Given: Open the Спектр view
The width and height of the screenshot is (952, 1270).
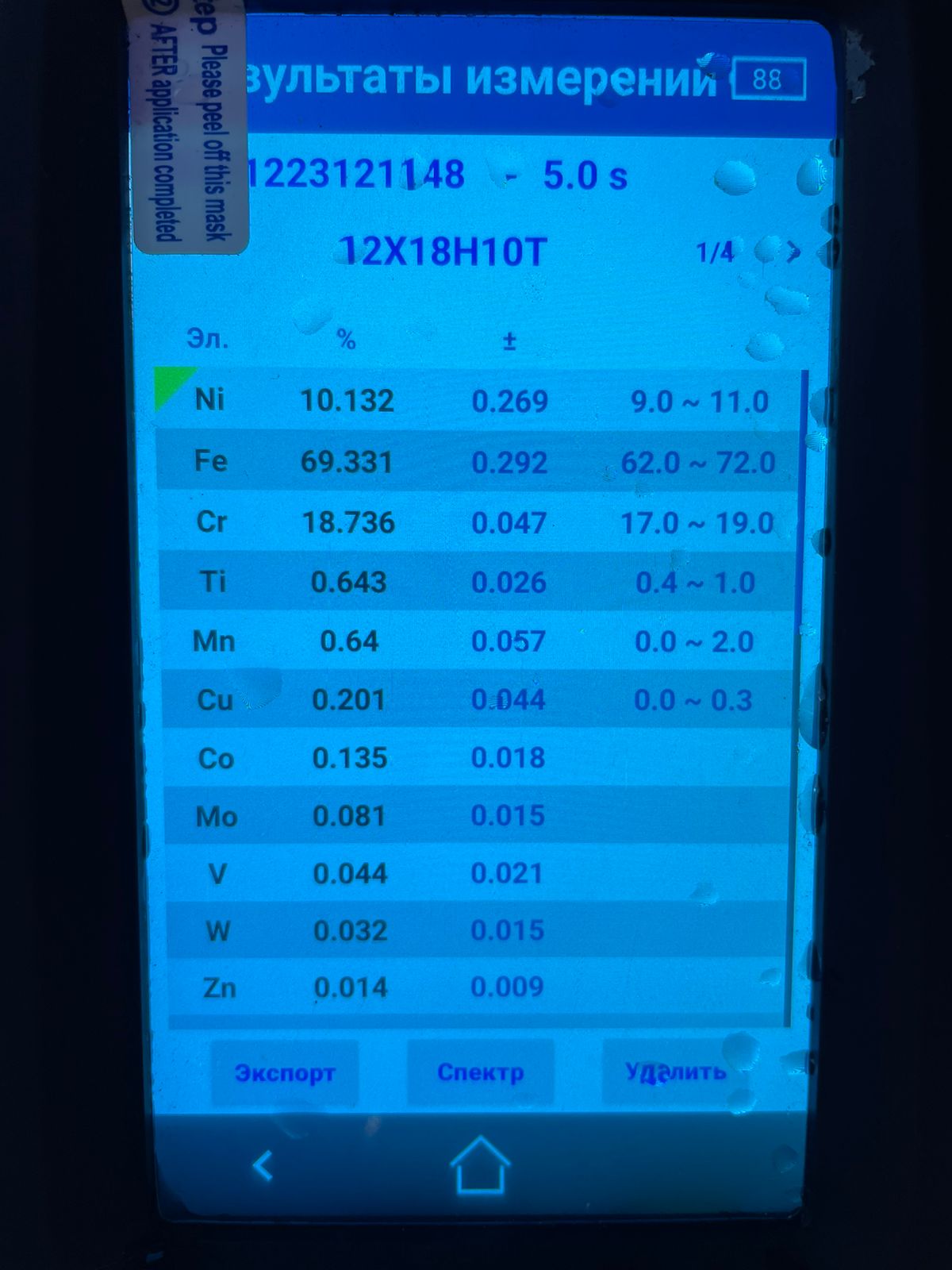Looking at the screenshot, I should point(480,1073).
